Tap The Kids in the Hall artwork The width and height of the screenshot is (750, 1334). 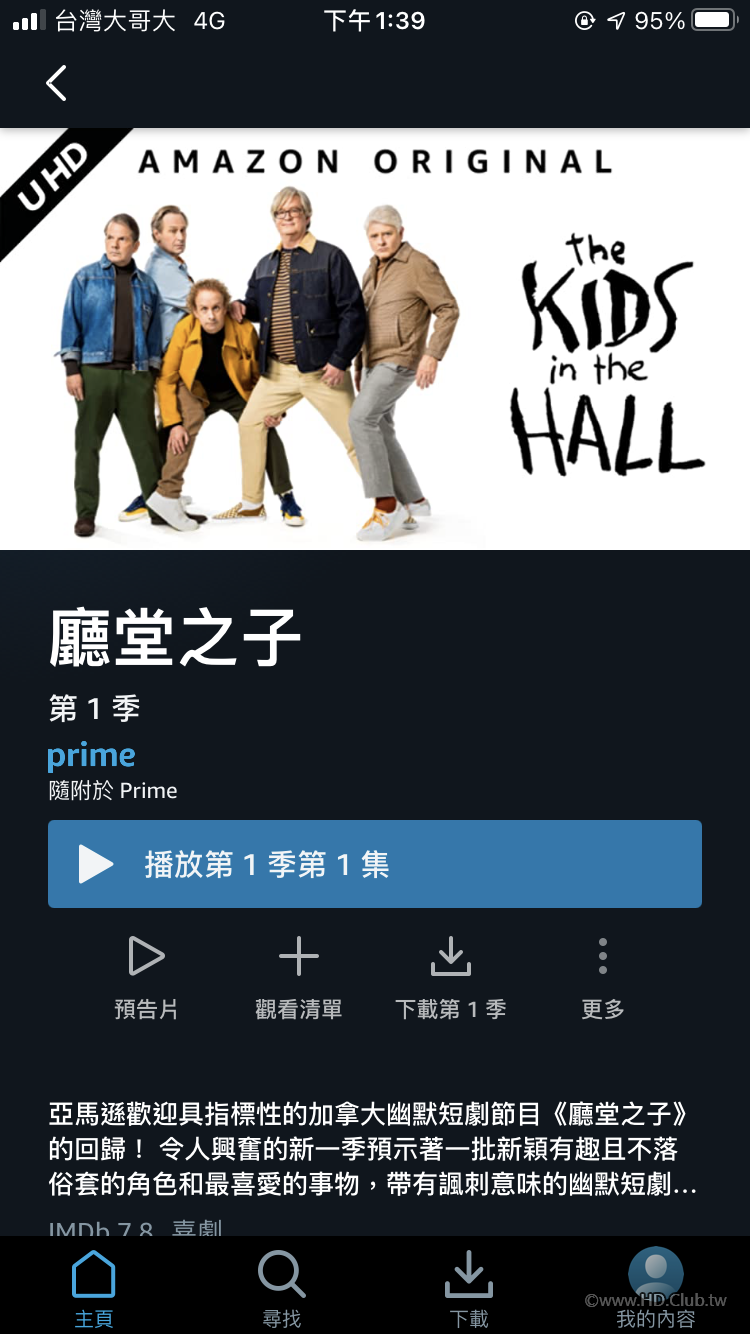(x=375, y=335)
